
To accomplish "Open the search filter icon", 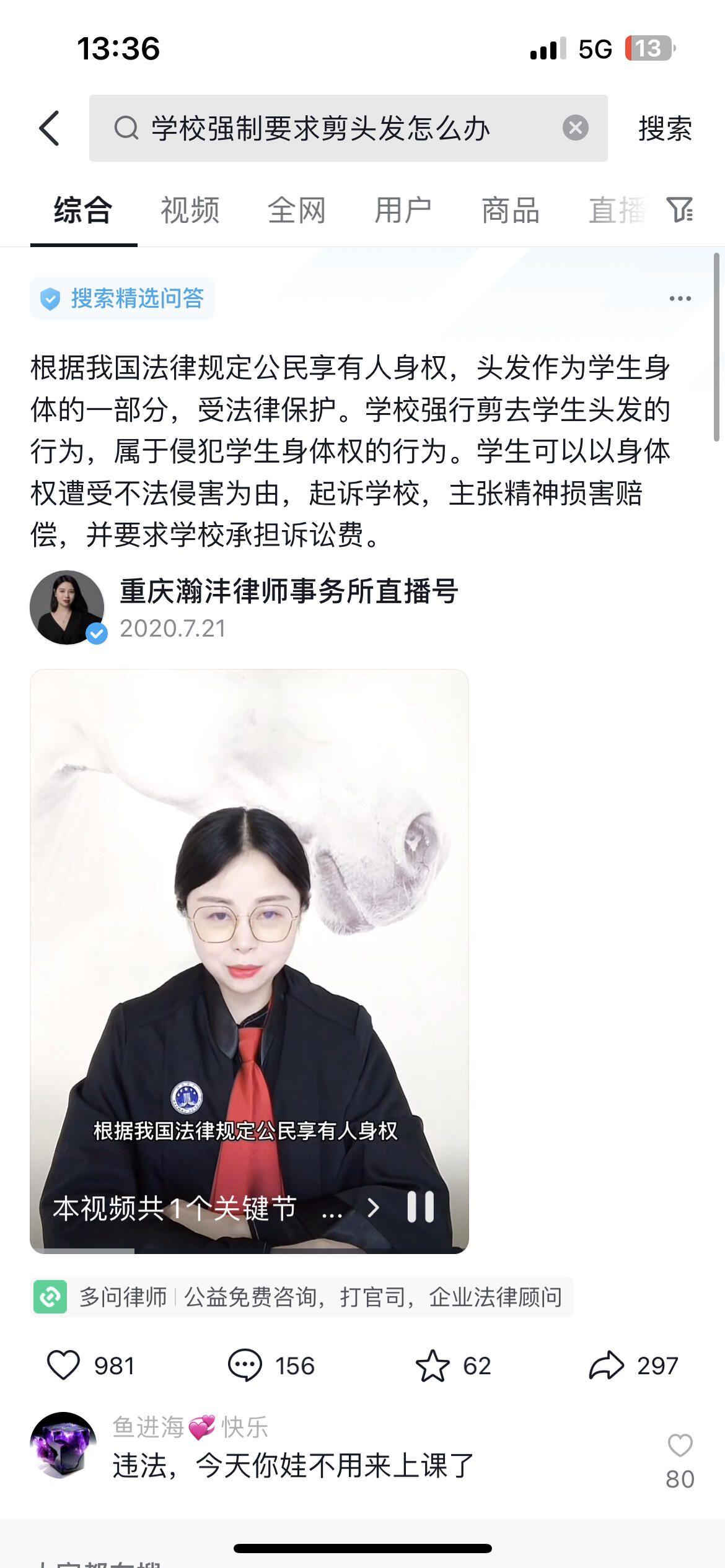I will tap(679, 211).
